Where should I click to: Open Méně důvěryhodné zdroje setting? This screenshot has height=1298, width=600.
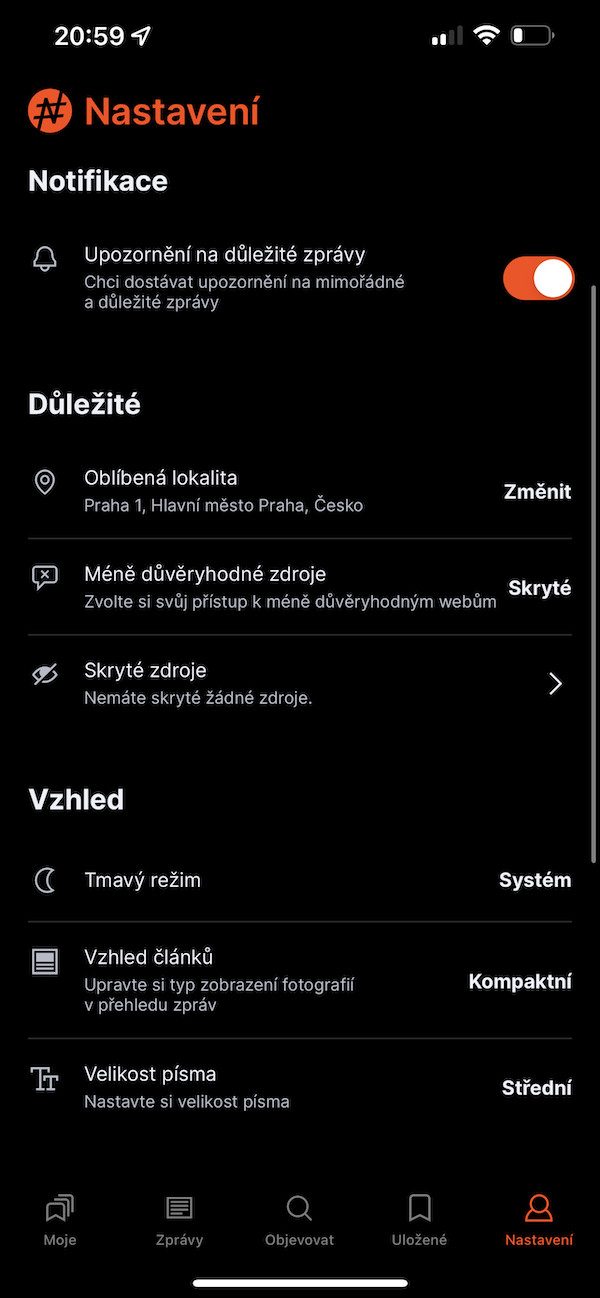point(300,587)
